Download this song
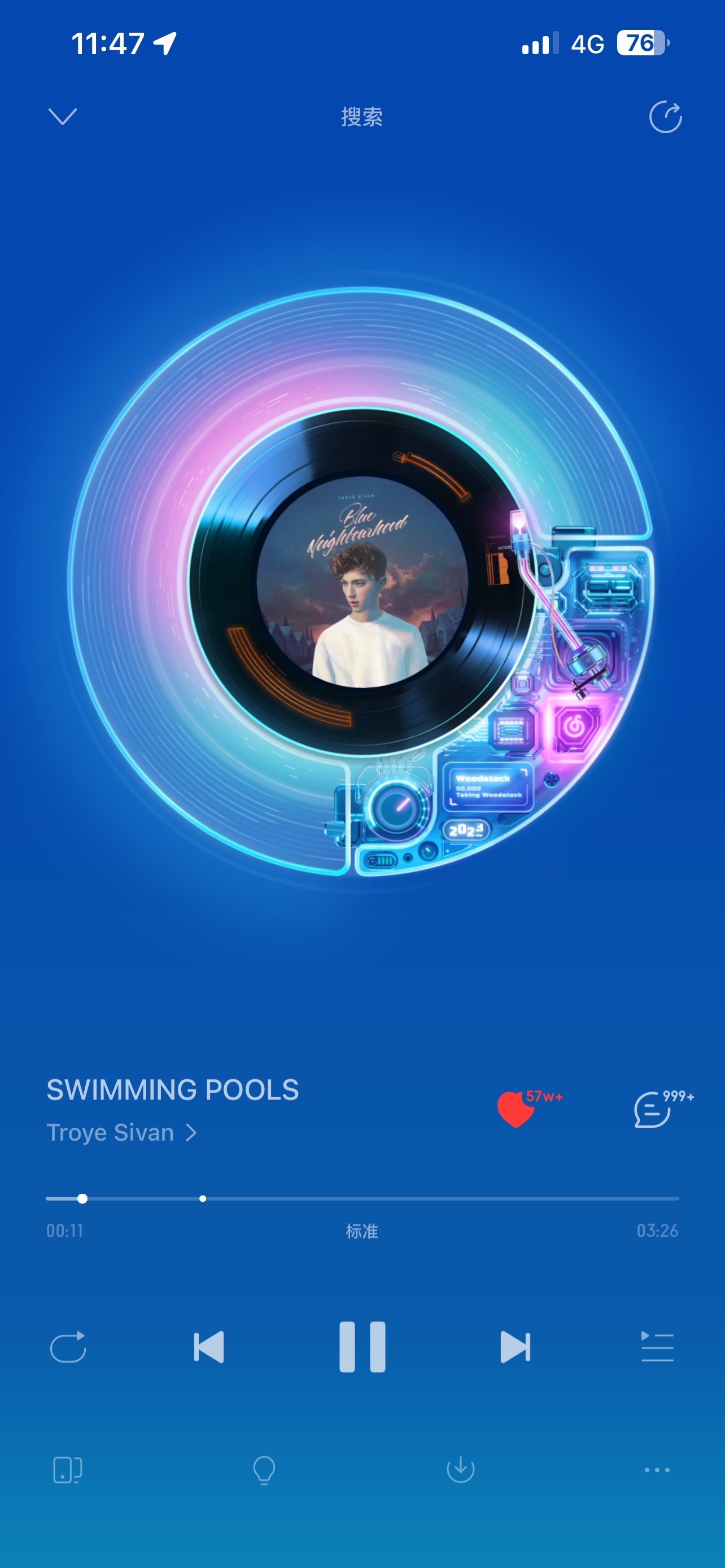This screenshot has width=725, height=1568. point(461,1469)
